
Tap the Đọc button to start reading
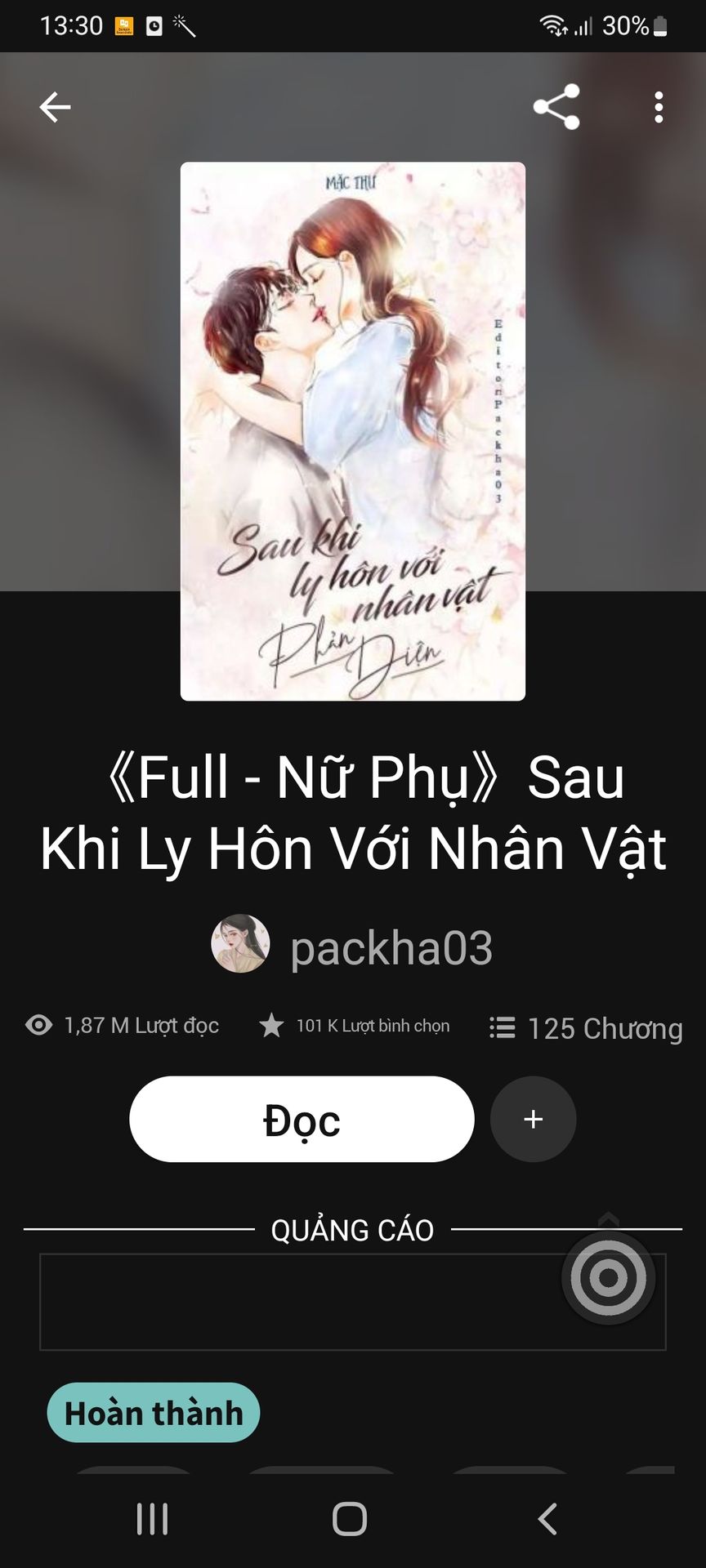click(x=302, y=1120)
